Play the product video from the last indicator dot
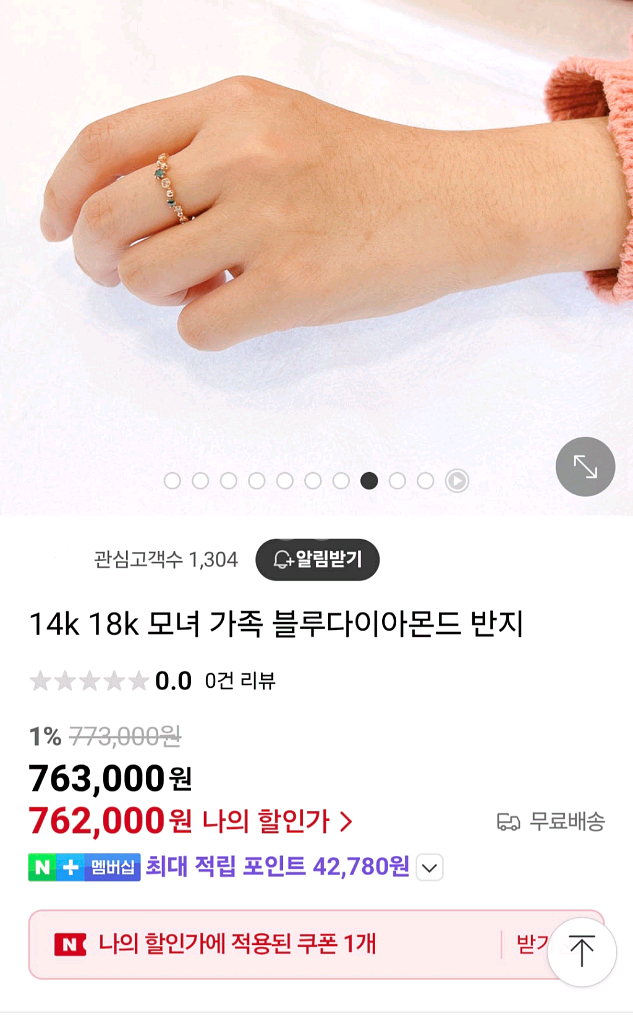Screen dimensions: 633x1024 tap(457, 481)
